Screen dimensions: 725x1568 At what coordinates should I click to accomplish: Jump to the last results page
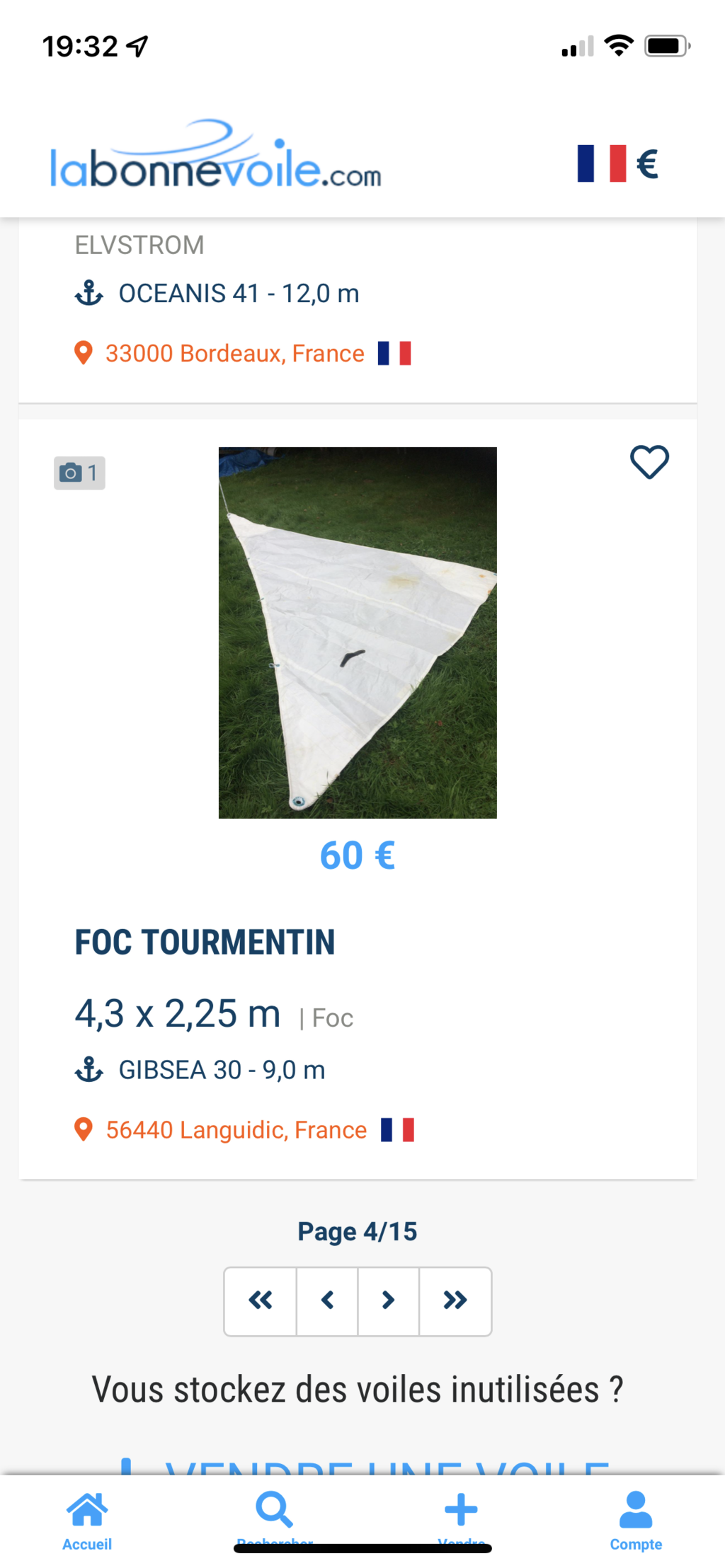point(455,1301)
